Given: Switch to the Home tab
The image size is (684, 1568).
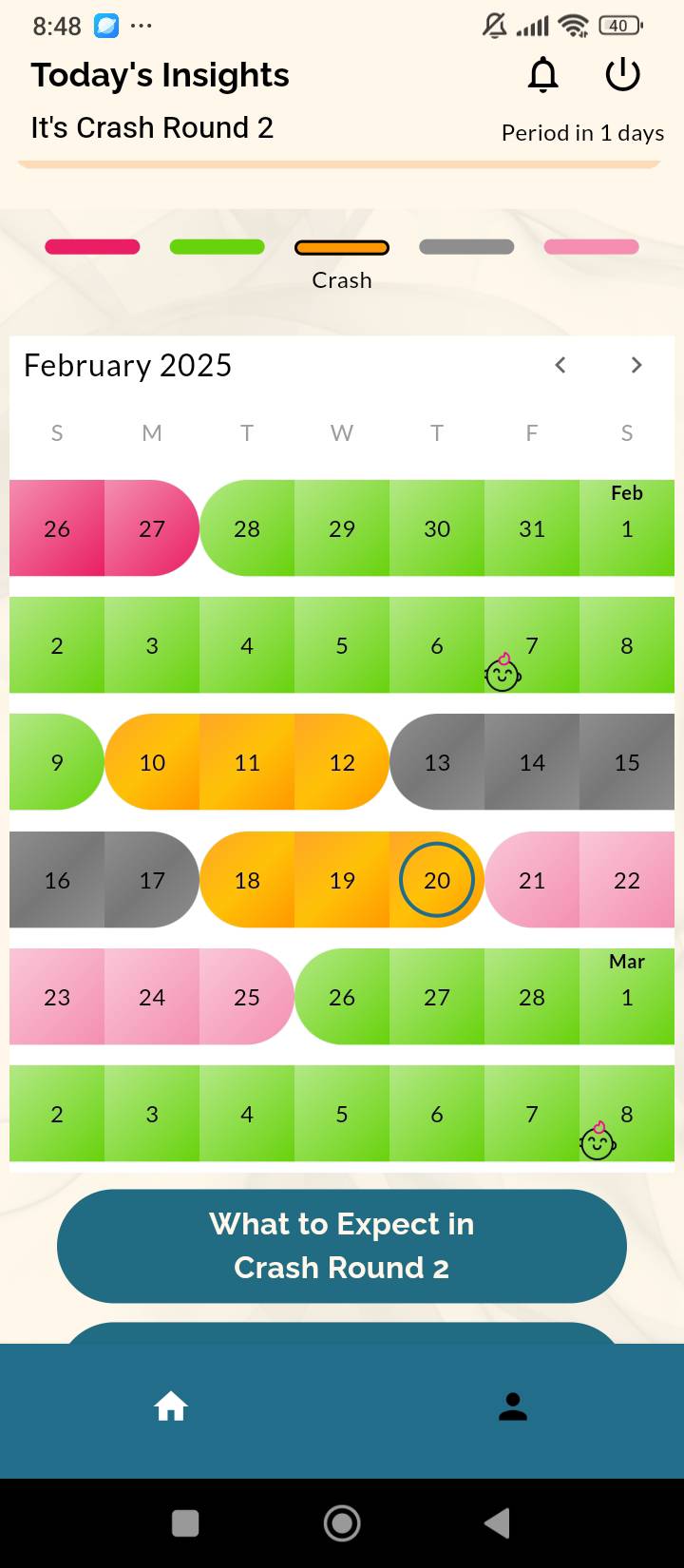Looking at the screenshot, I should tap(171, 1405).
